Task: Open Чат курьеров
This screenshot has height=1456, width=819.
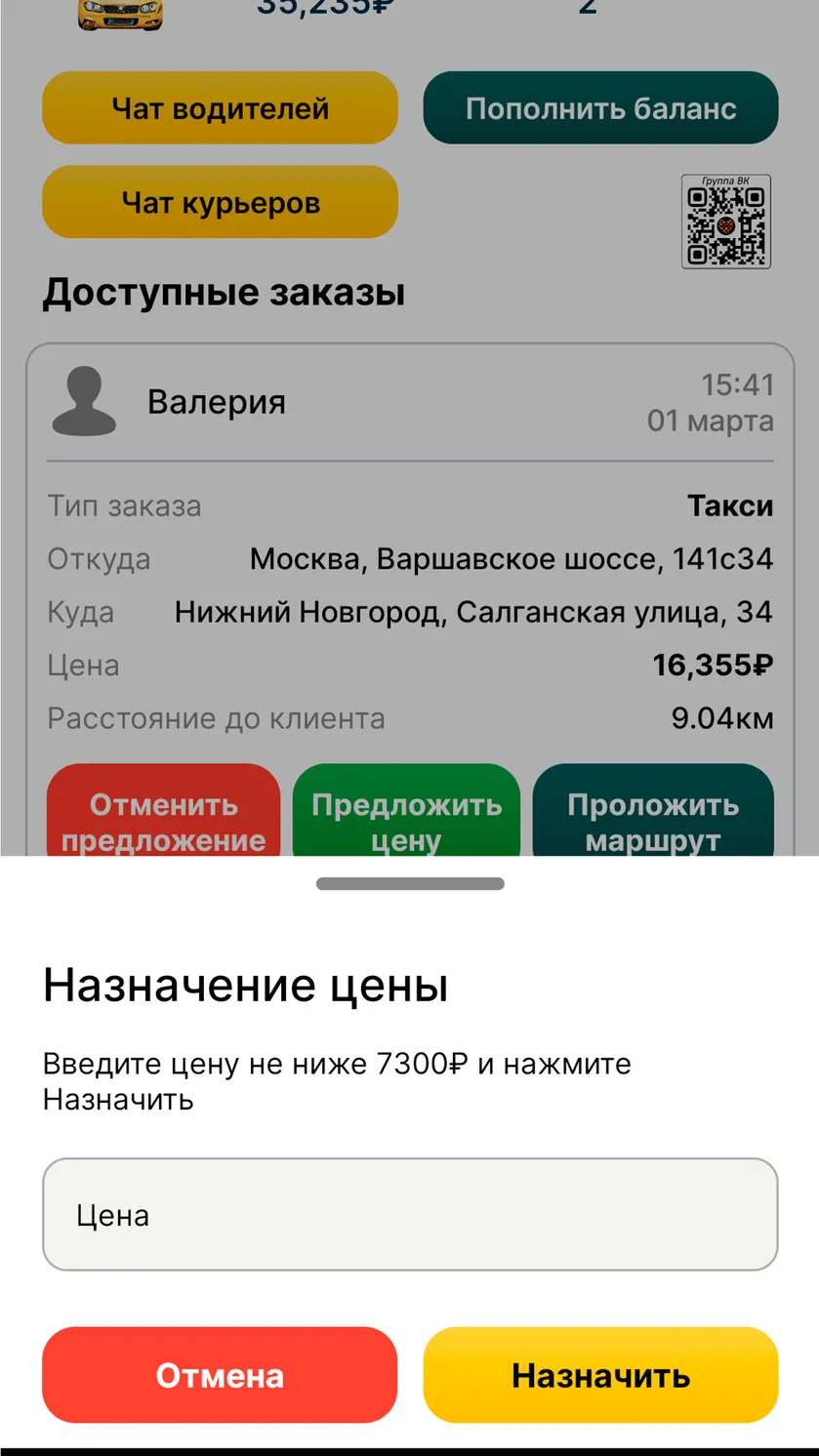Action: click(220, 202)
